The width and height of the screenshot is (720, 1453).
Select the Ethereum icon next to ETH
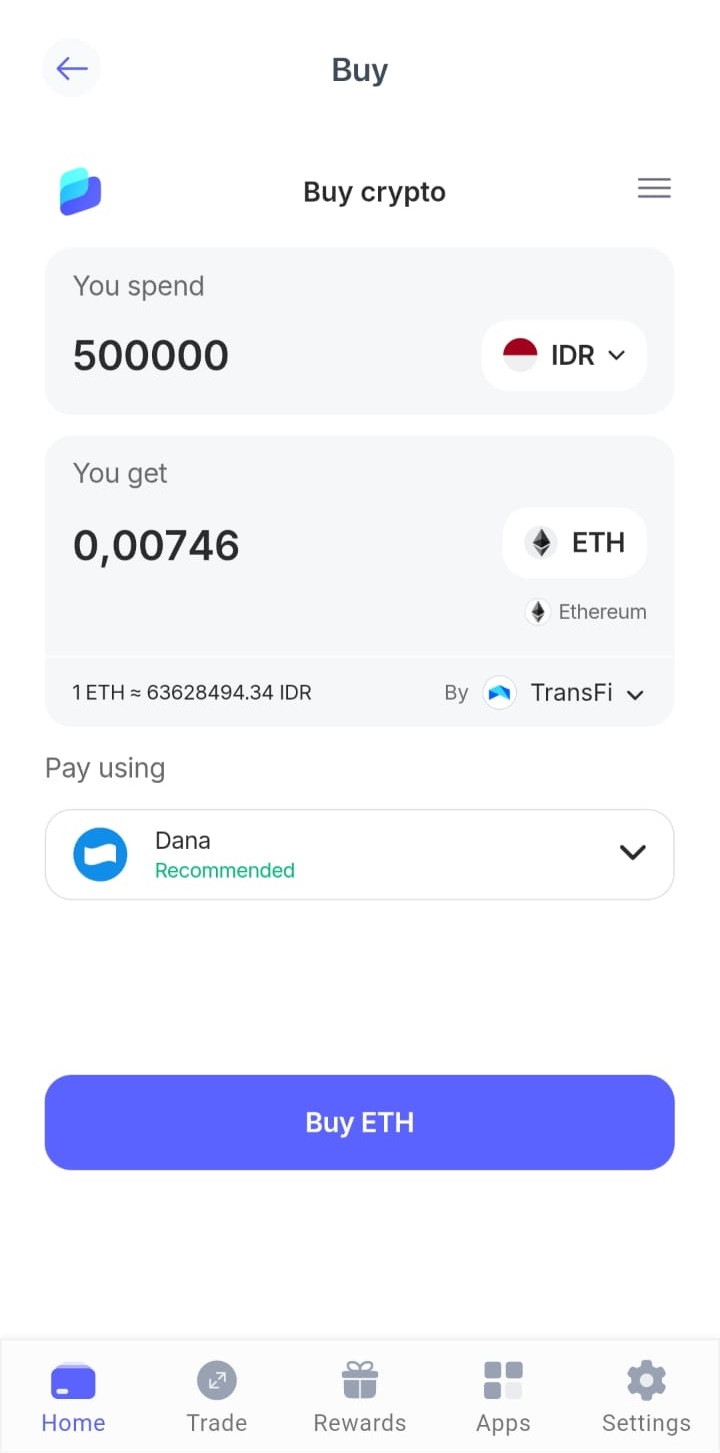pos(540,542)
